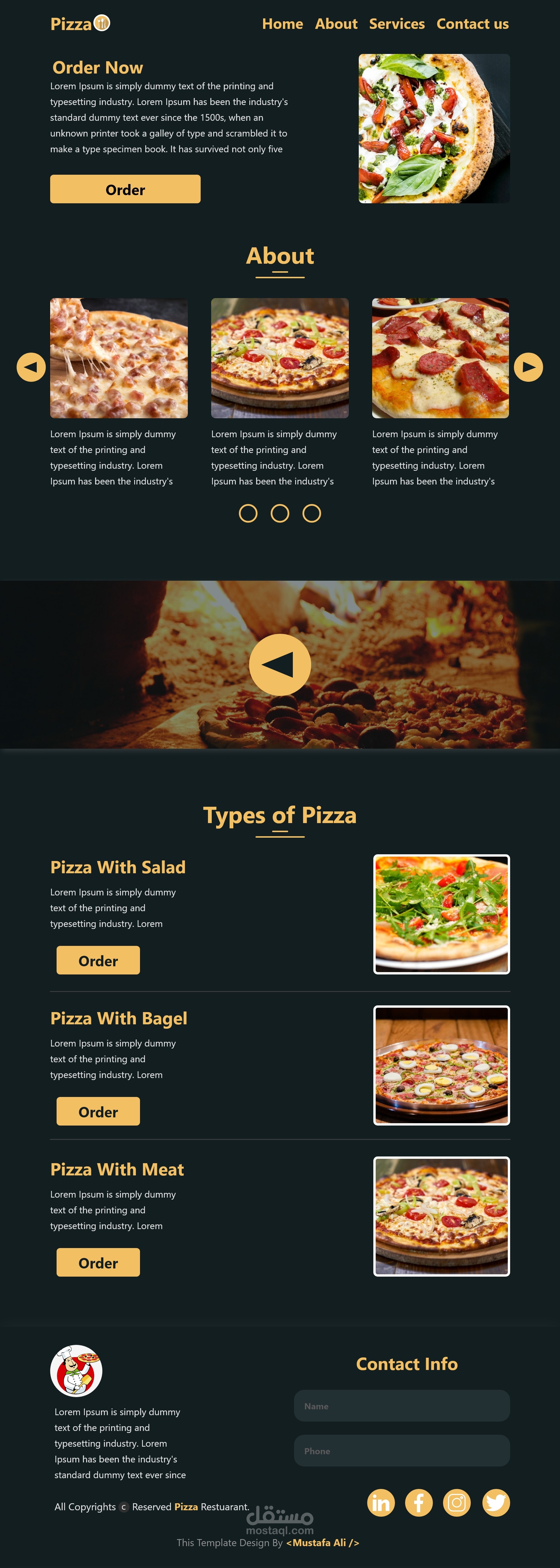Select the middle carousel page indicator dot
The width and height of the screenshot is (560, 1568).
point(280,513)
